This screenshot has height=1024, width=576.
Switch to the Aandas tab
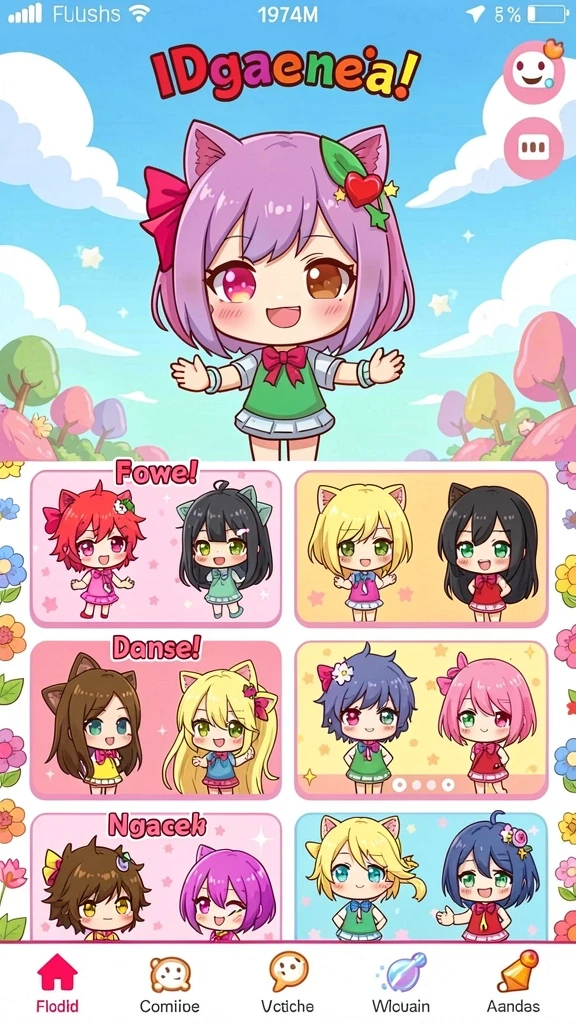point(513,984)
